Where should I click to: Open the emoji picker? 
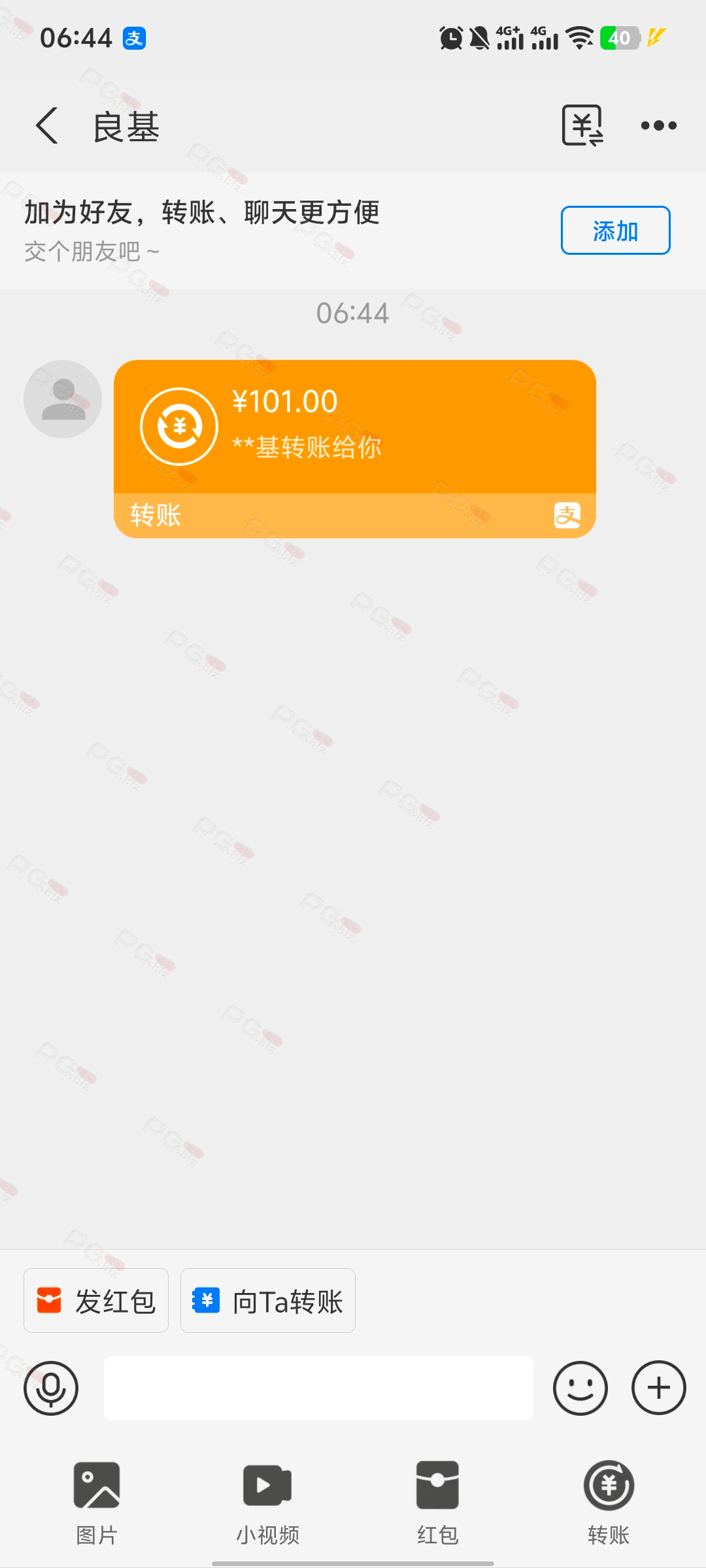coord(580,1388)
